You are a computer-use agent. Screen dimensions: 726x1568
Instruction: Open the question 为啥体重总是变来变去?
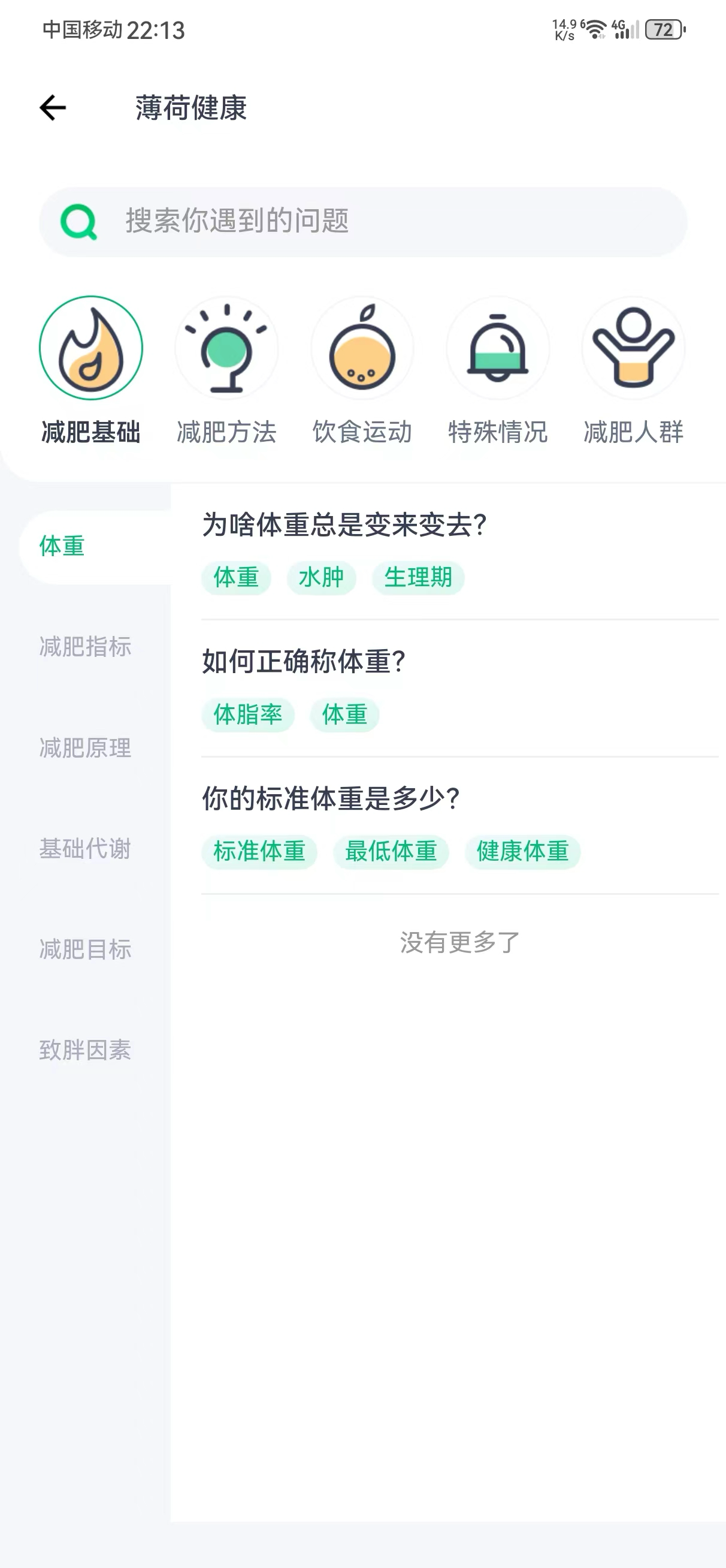pos(344,524)
